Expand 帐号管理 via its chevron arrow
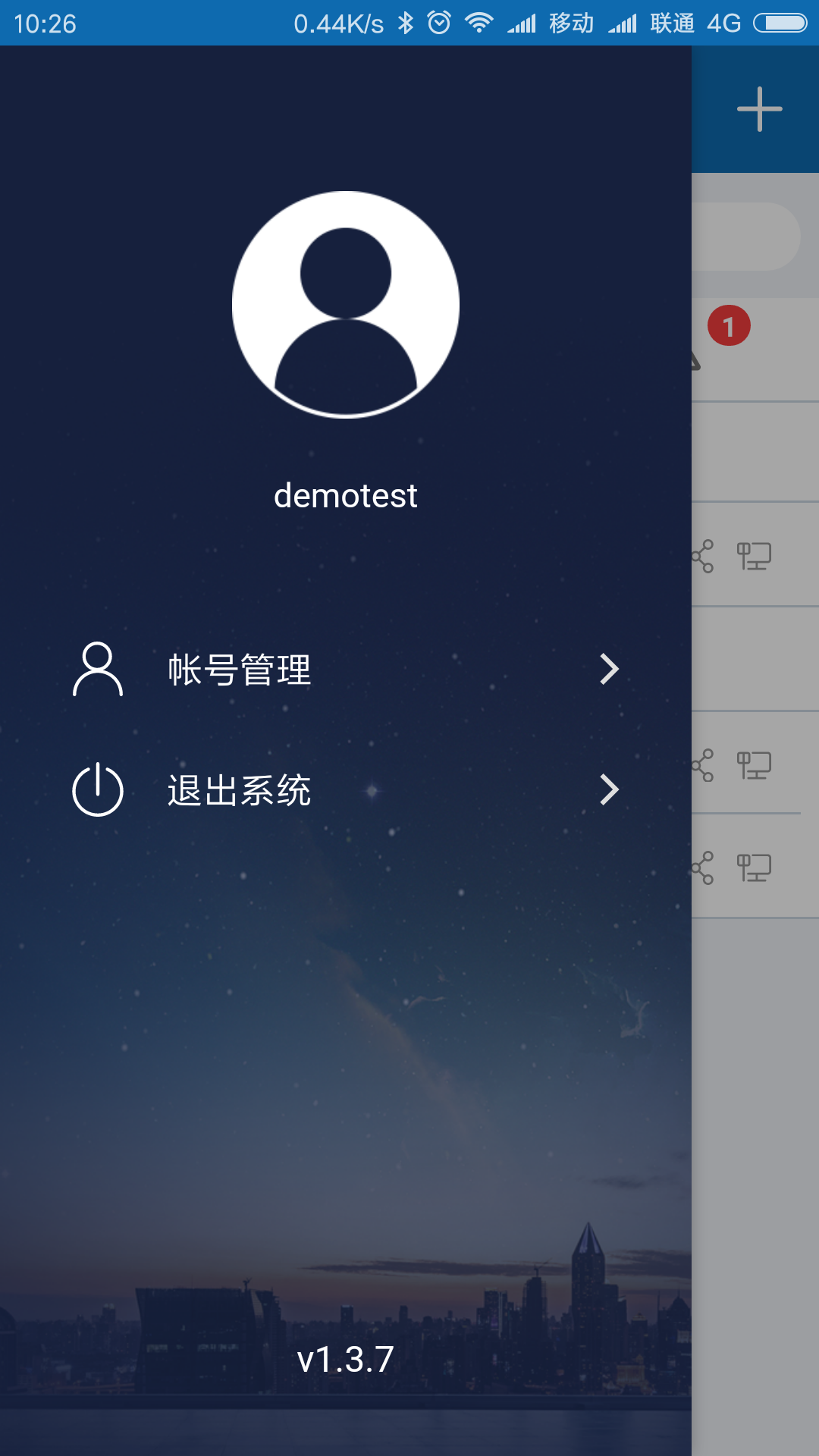The image size is (819, 1456). click(x=610, y=669)
